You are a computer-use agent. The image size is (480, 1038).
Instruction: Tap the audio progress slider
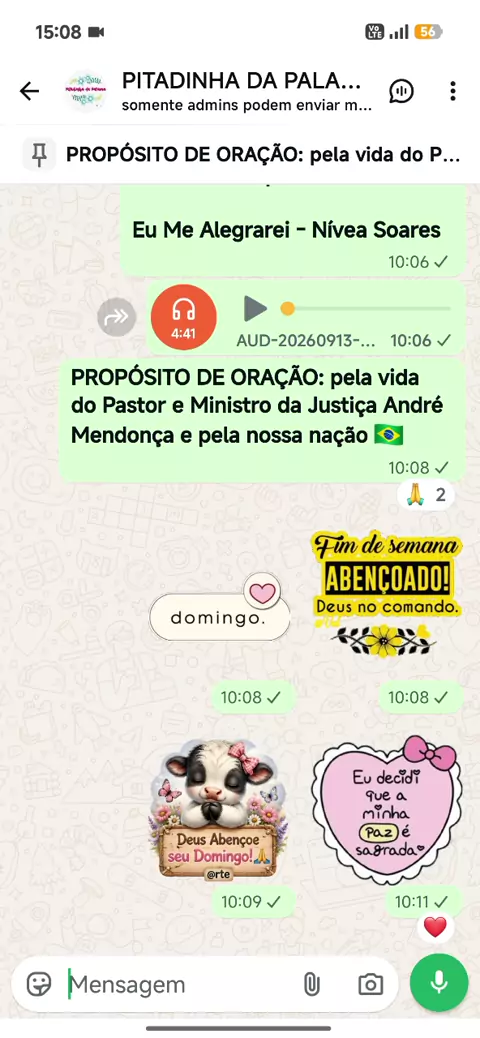(x=368, y=308)
